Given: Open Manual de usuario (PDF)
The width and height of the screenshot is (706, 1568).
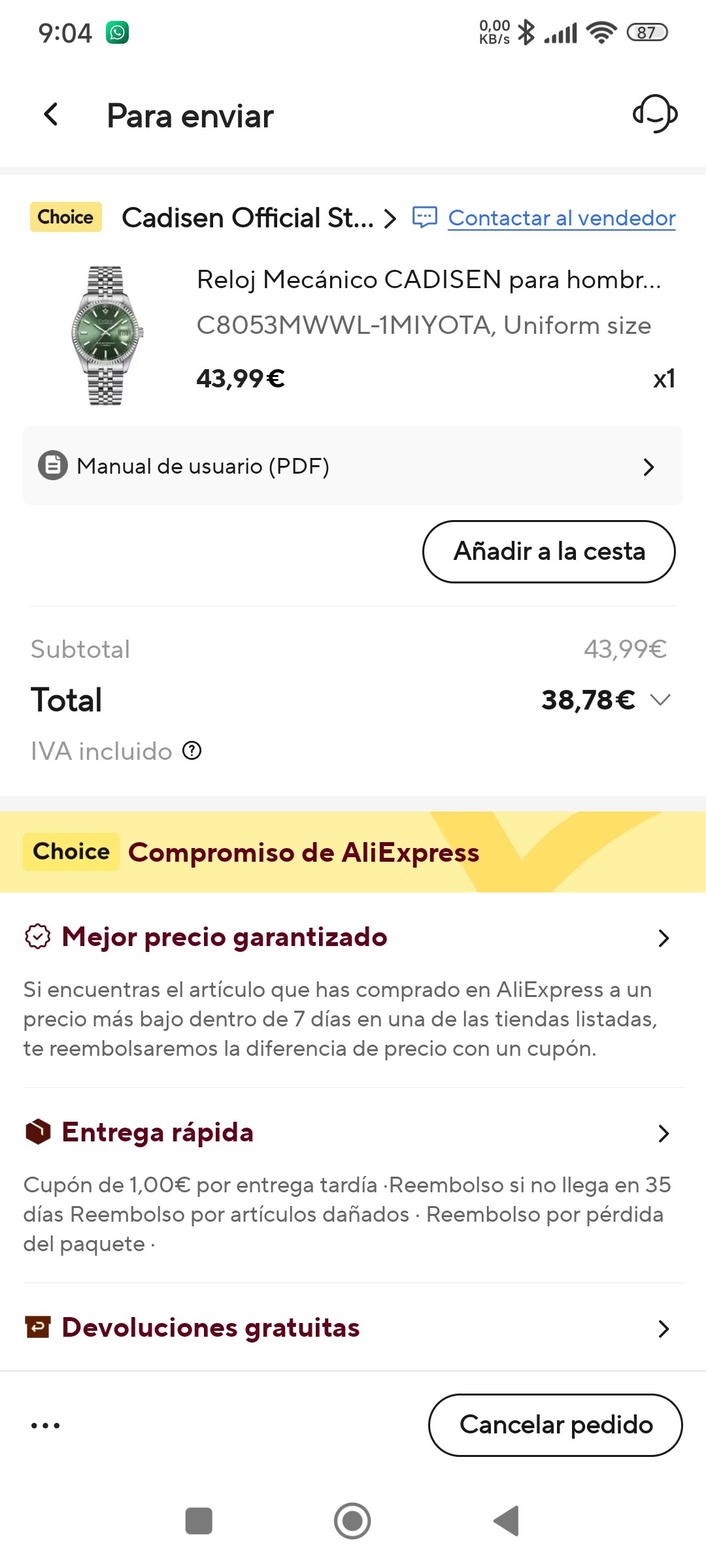Looking at the screenshot, I should [x=353, y=466].
